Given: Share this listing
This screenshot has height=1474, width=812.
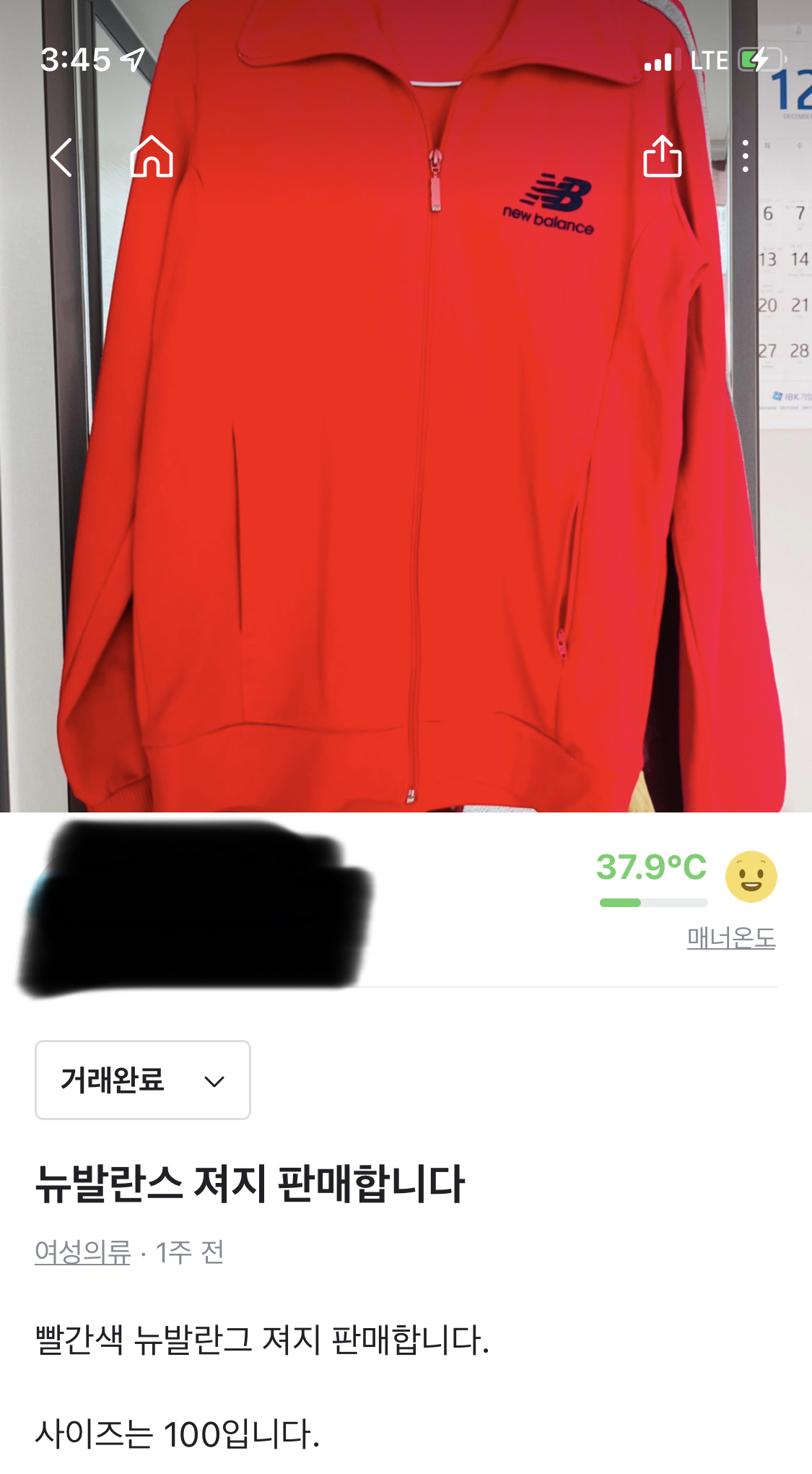Looking at the screenshot, I should (x=663, y=156).
